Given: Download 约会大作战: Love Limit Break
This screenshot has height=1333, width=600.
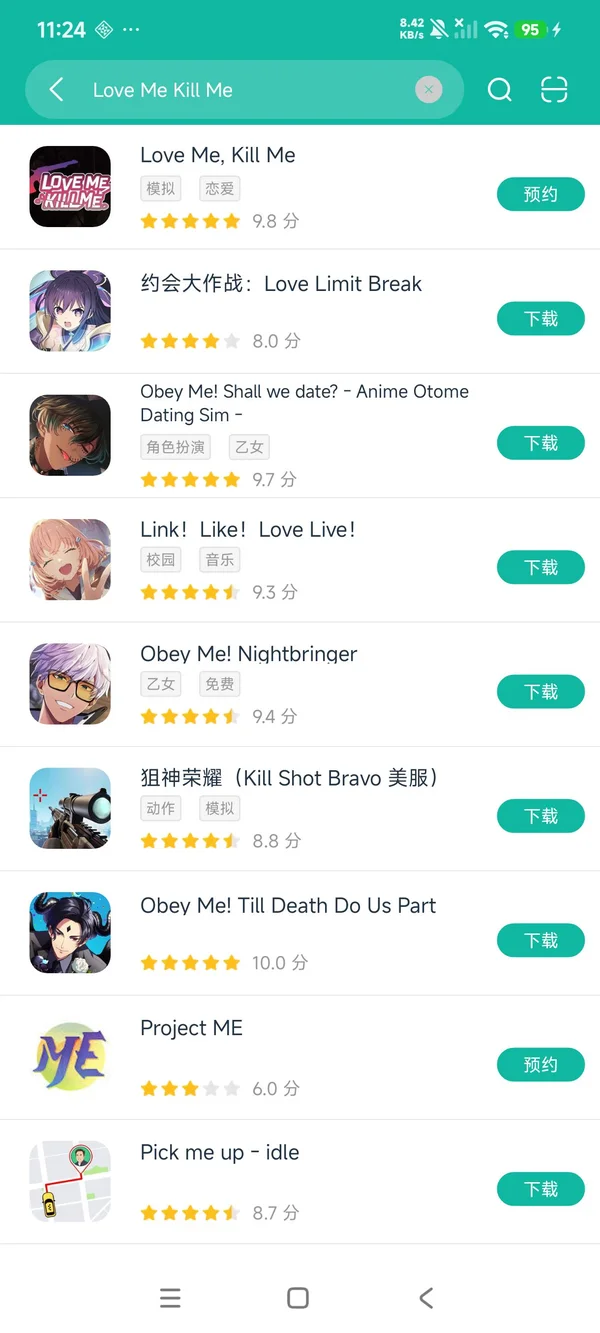Looking at the screenshot, I should click(540, 319).
